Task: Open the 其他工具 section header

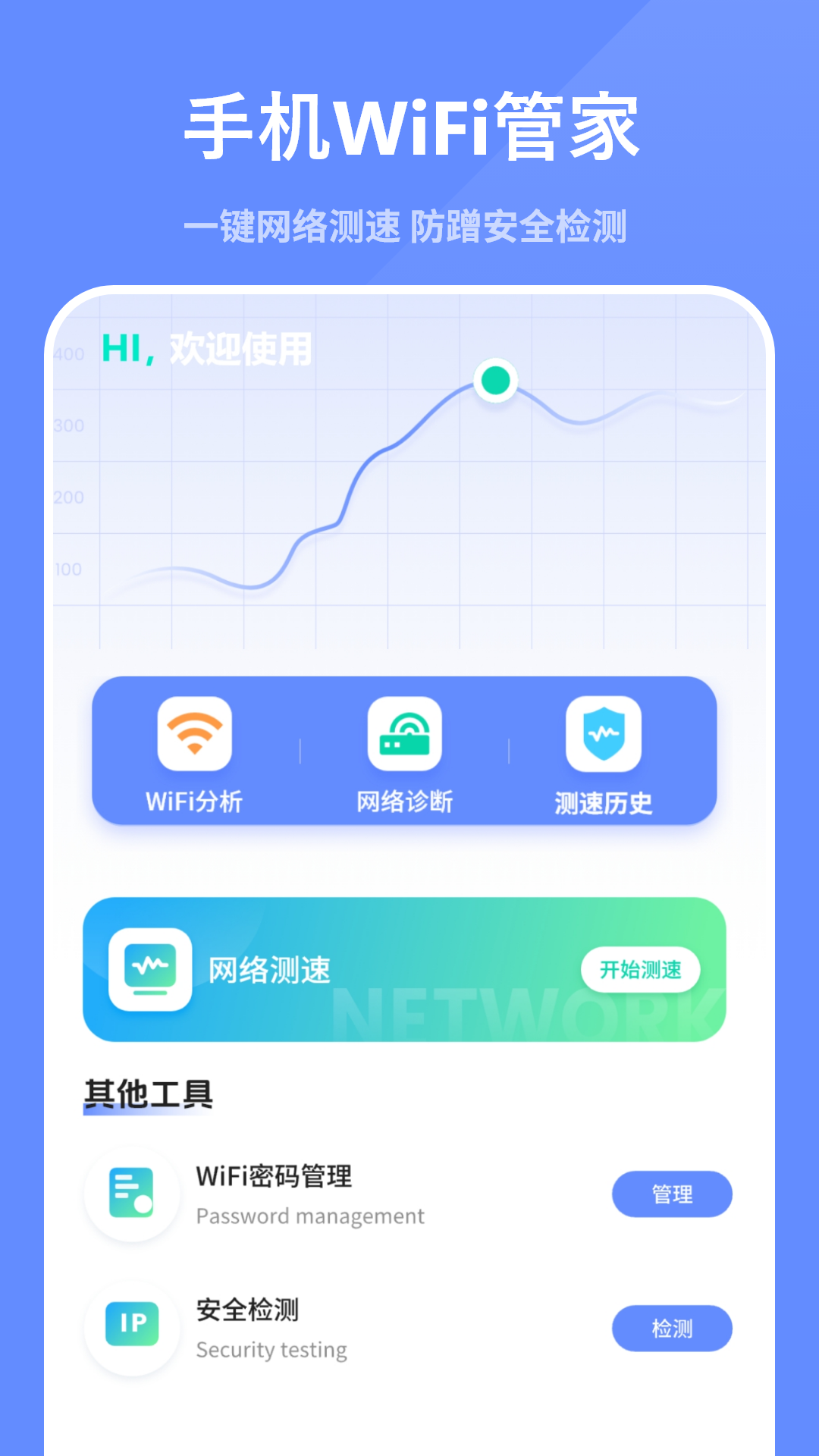Action: coord(149,1092)
